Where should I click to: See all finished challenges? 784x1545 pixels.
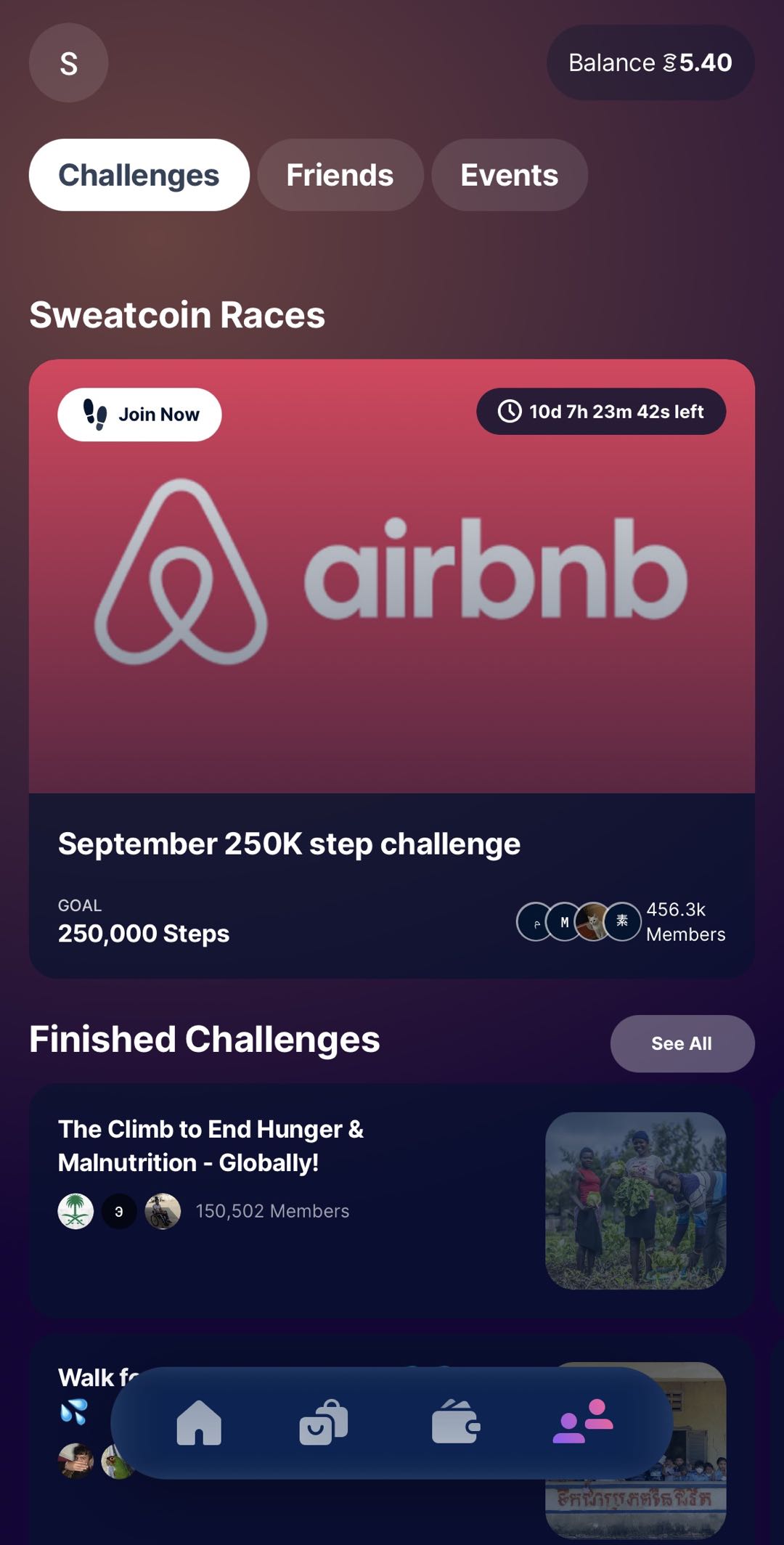click(x=682, y=1043)
